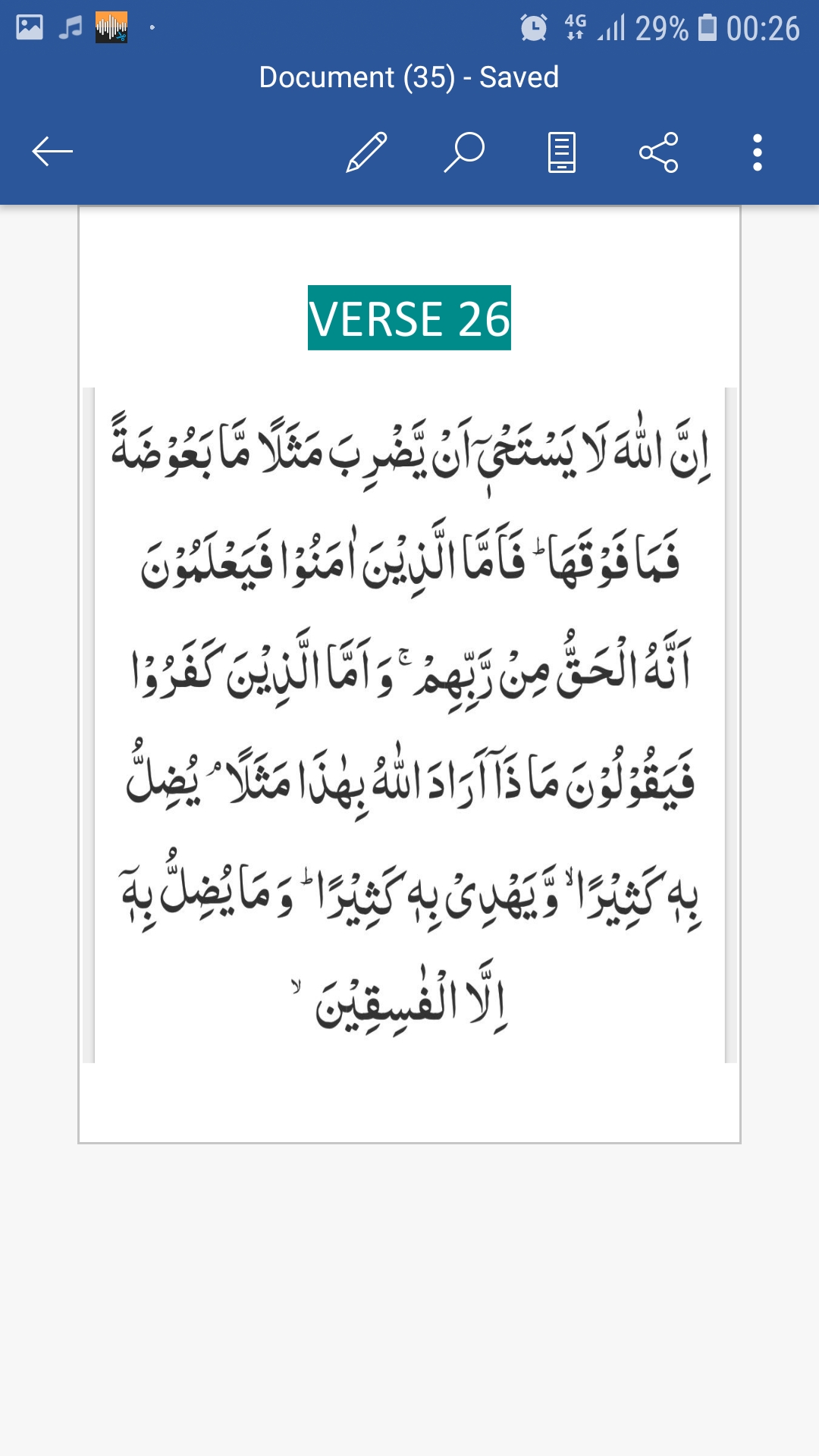Open the three-dot overflow menu

tap(757, 152)
